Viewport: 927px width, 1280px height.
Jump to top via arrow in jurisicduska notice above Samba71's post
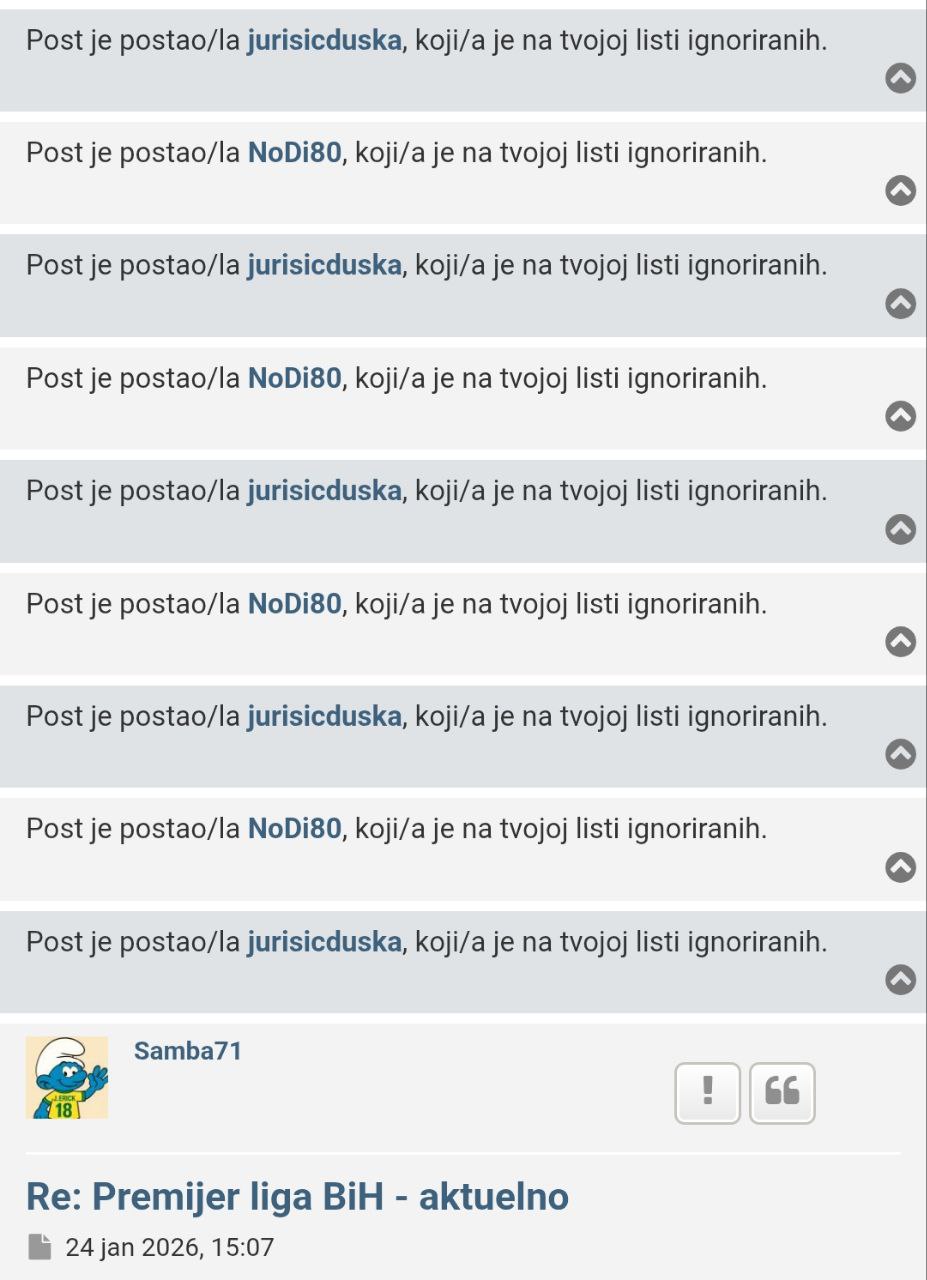click(901, 980)
